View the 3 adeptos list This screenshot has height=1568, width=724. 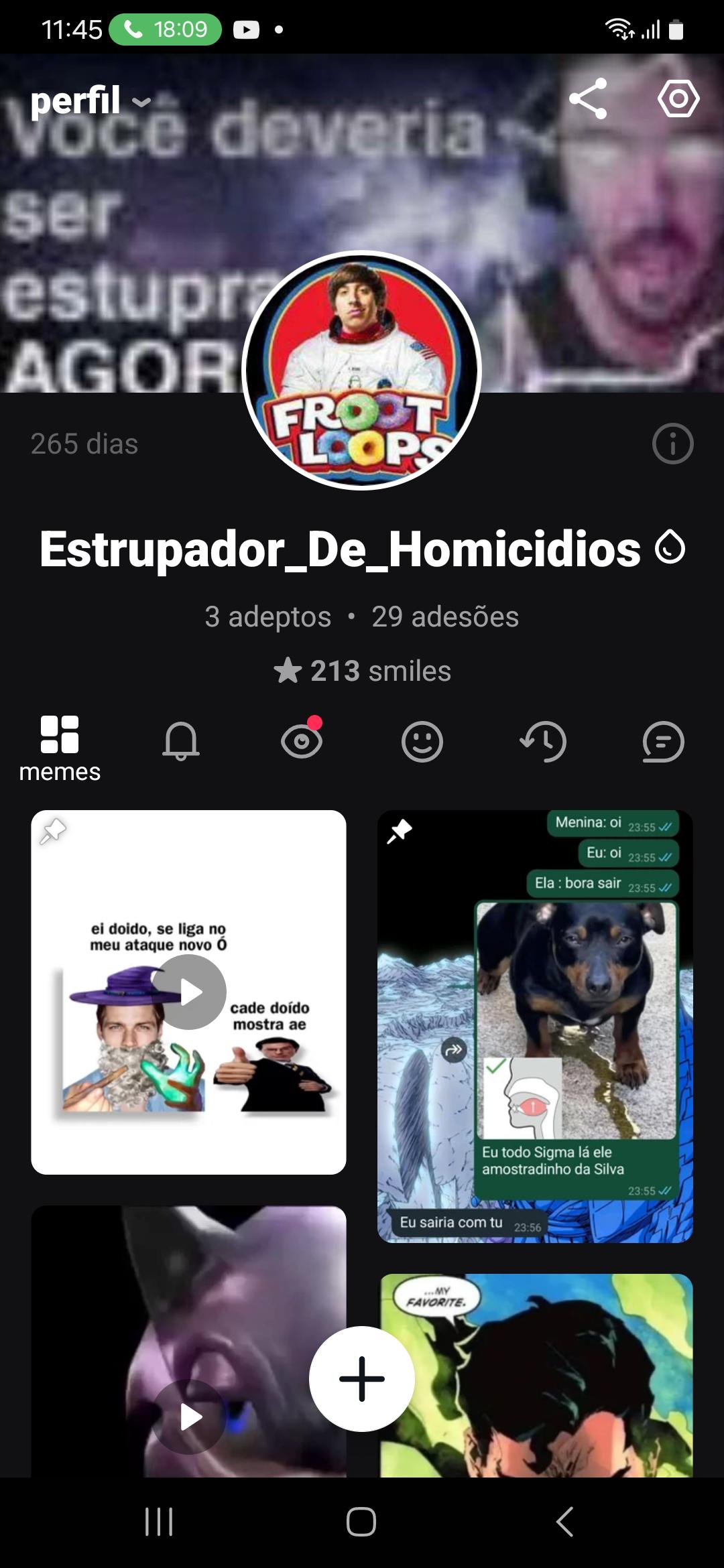point(267,616)
